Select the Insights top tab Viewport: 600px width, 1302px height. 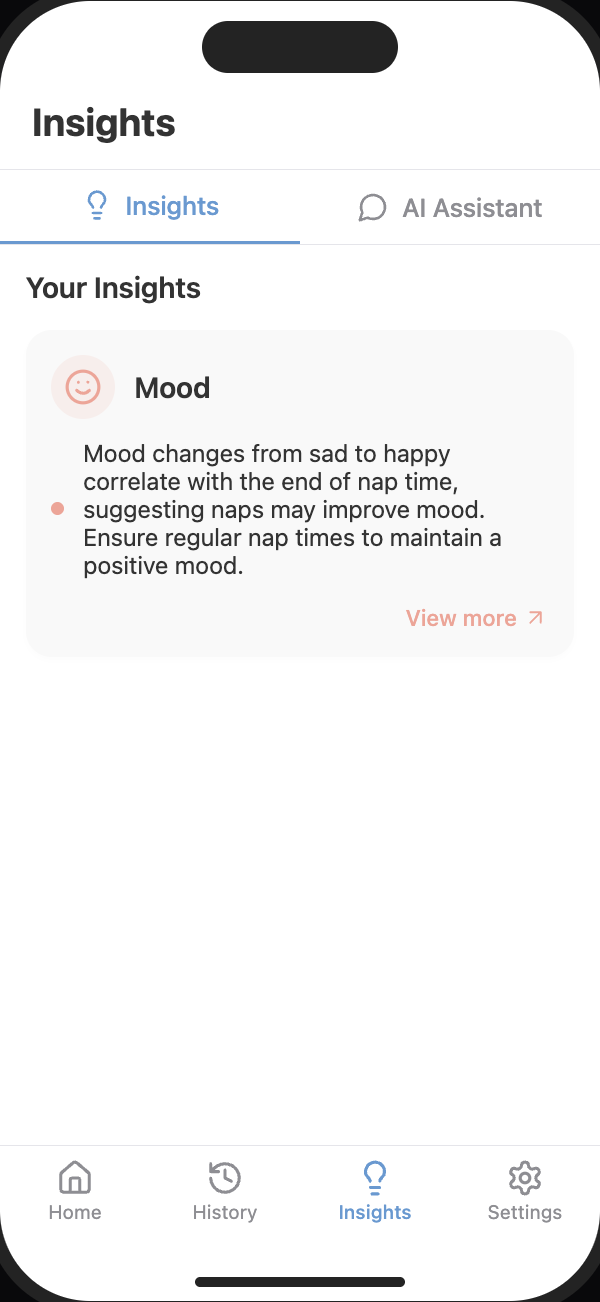[x=152, y=207]
